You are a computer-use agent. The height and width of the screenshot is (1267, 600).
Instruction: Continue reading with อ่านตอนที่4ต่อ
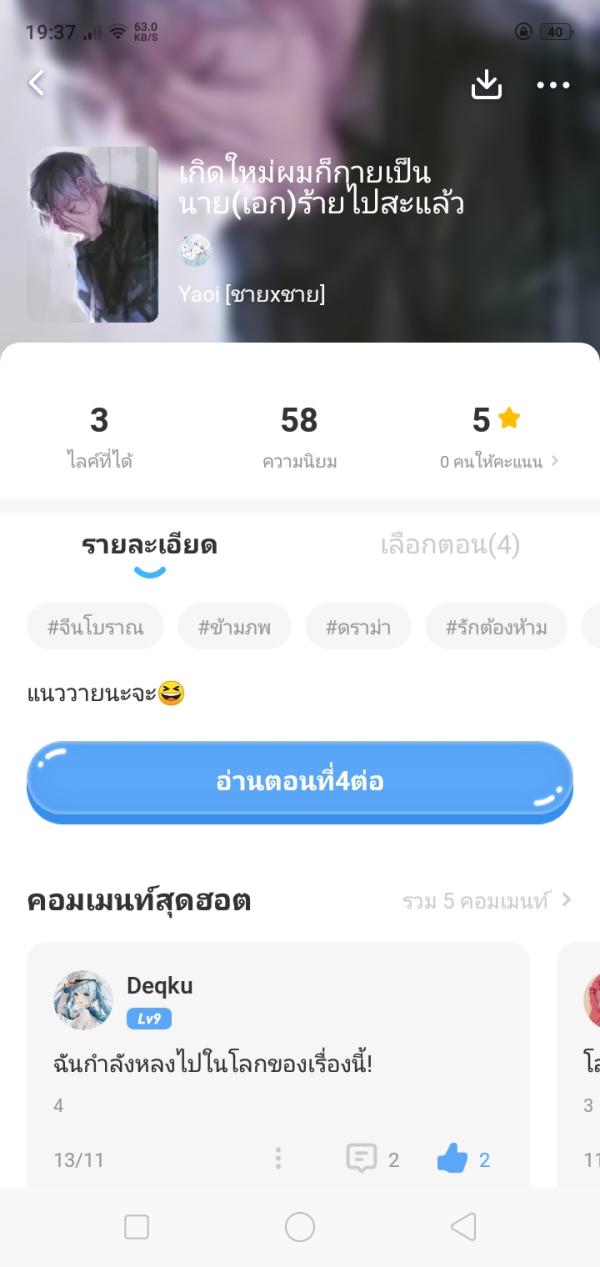click(299, 781)
